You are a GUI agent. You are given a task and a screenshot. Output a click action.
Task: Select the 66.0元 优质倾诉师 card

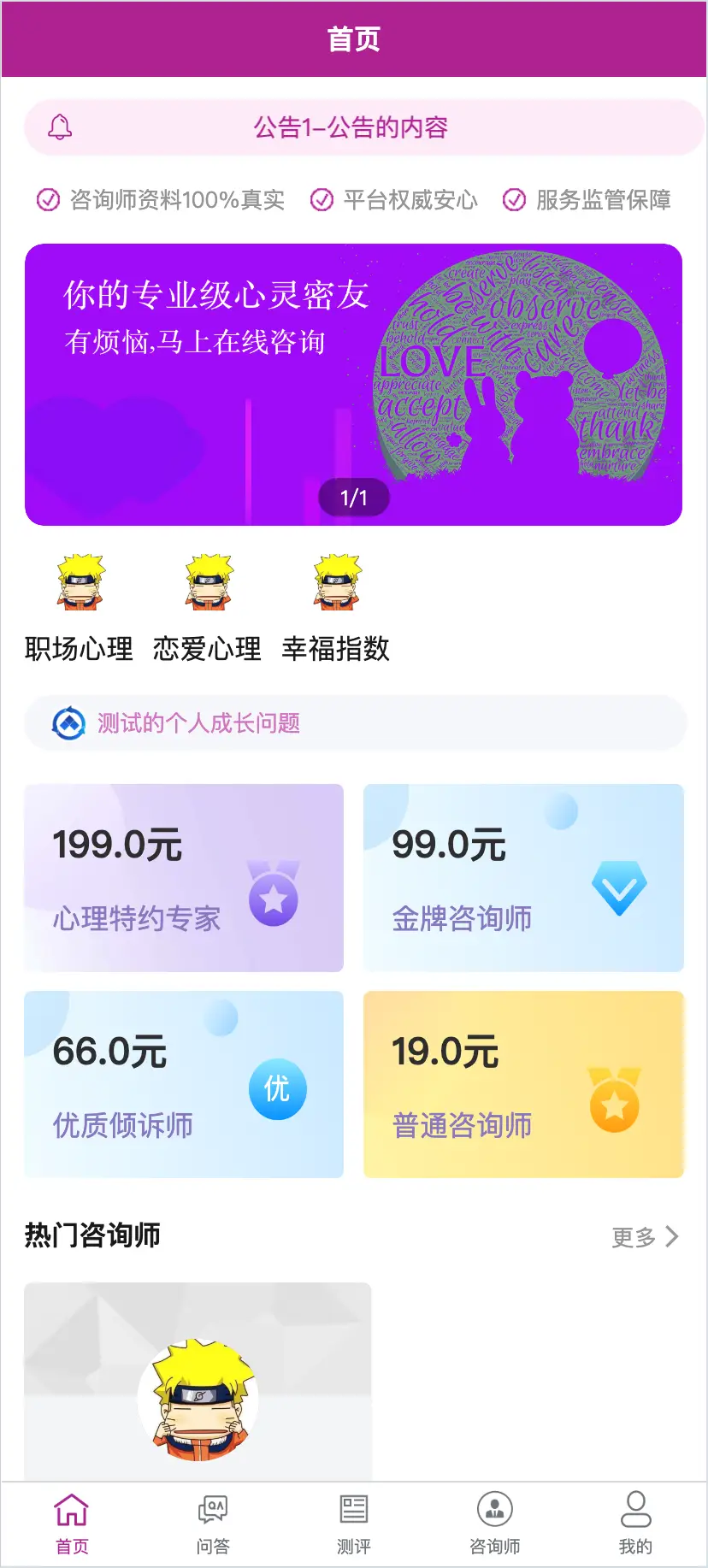(x=184, y=1085)
